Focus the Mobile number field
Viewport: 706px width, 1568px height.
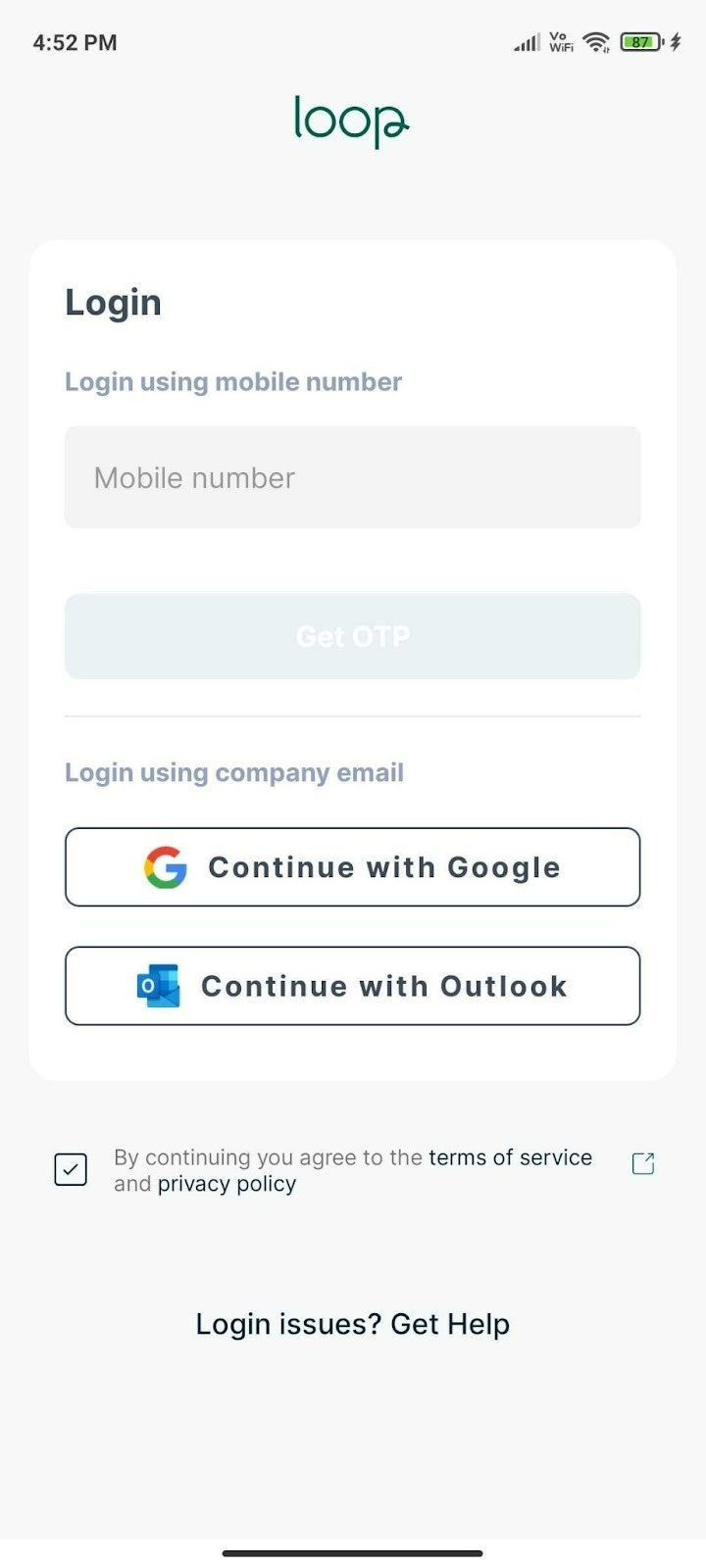click(x=353, y=477)
